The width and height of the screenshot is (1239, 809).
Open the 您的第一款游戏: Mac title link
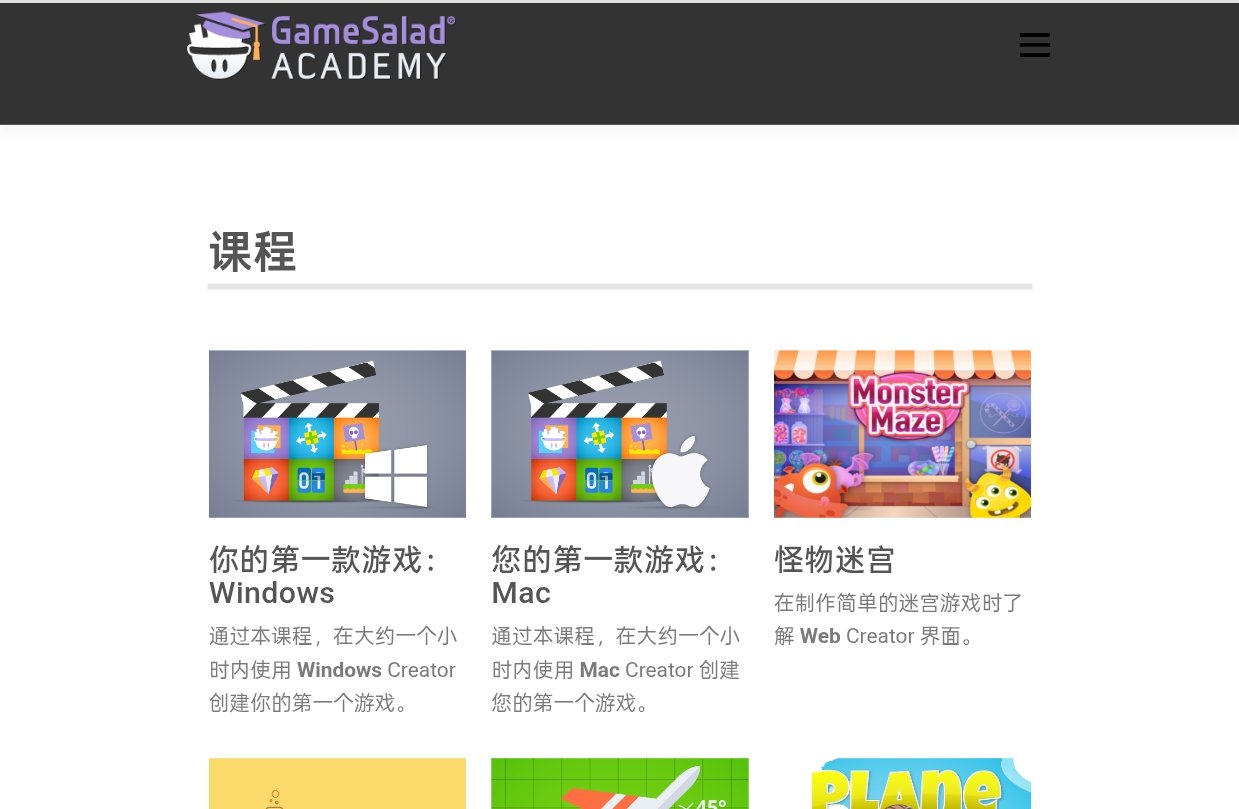click(x=604, y=576)
